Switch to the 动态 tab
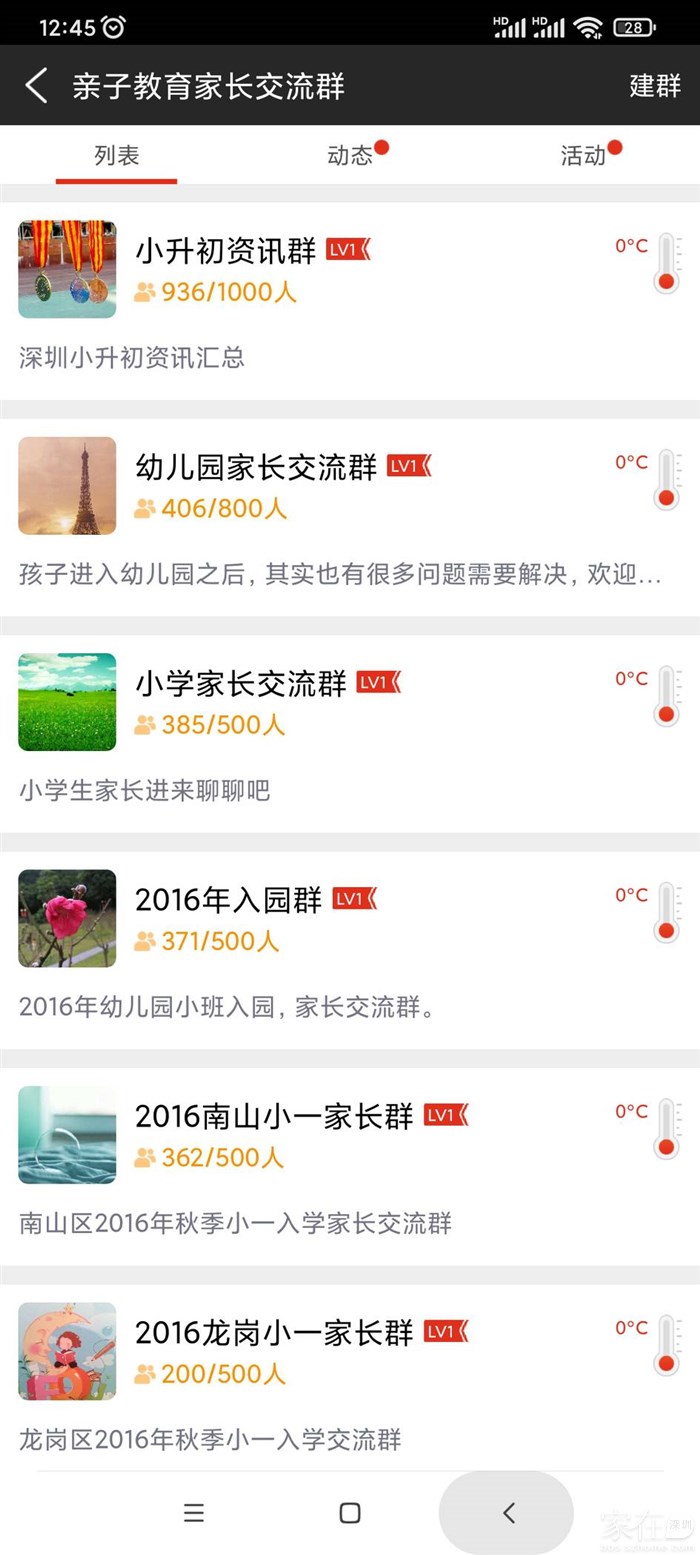This screenshot has height=1555, width=700. click(x=350, y=155)
